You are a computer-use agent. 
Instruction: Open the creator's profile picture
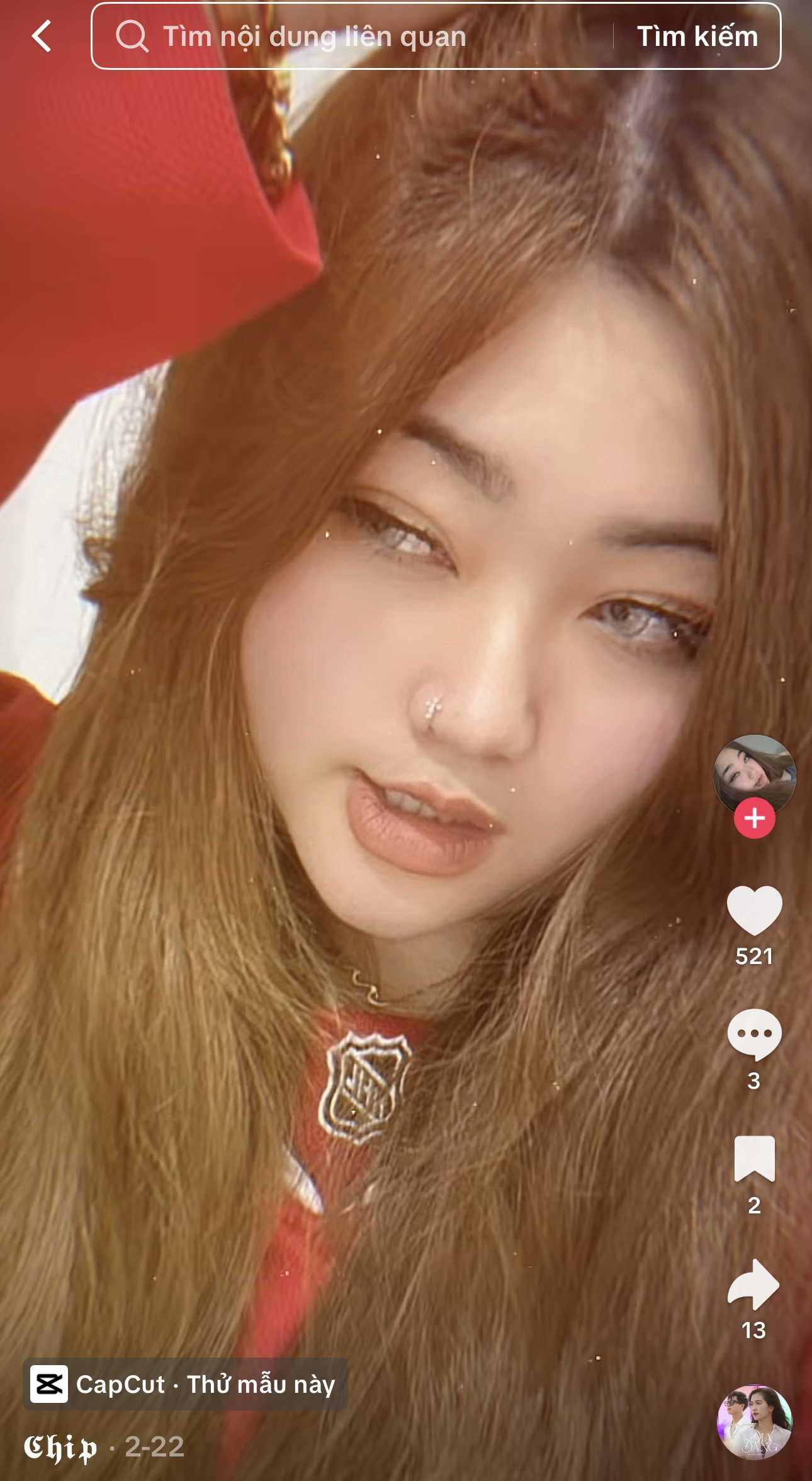(x=754, y=775)
